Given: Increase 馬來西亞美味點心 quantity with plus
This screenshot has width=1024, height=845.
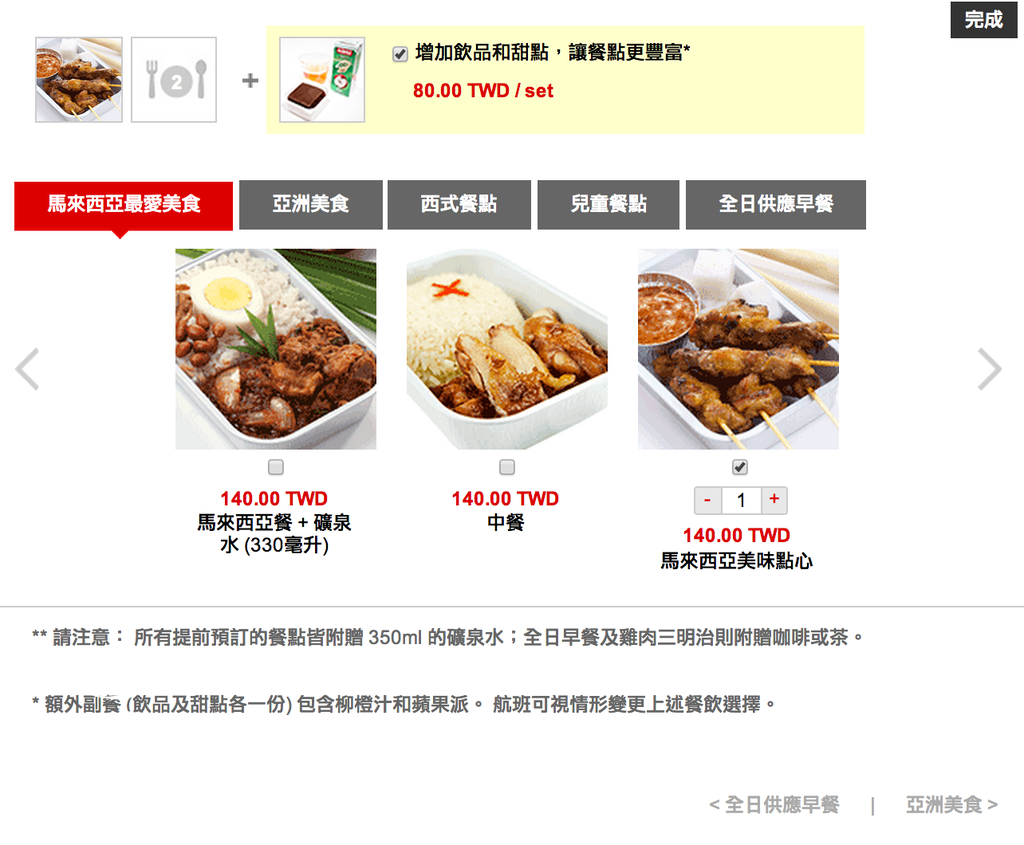Looking at the screenshot, I should [773, 500].
